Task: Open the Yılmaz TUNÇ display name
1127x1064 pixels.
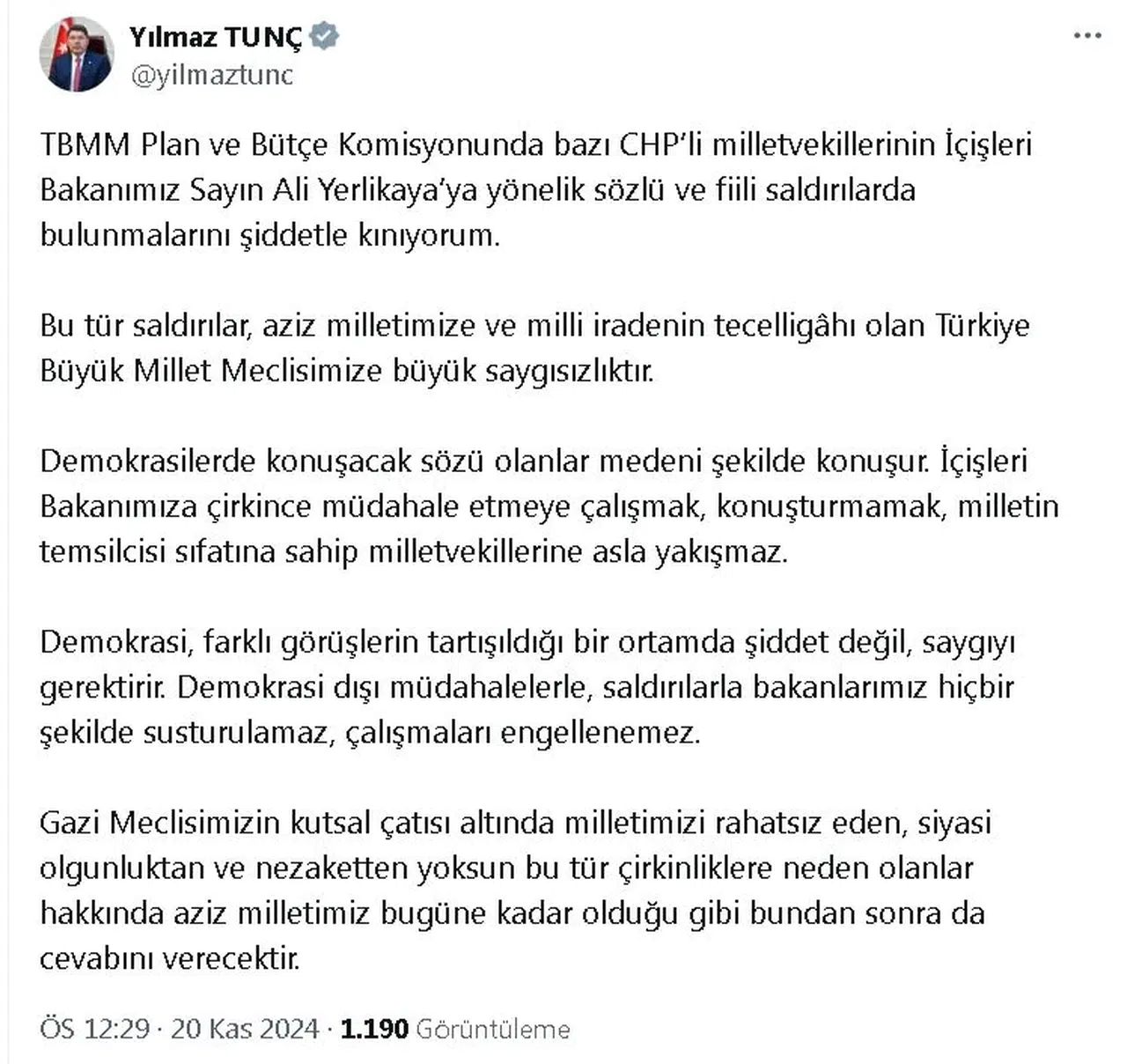Action: [x=216, y=37]
